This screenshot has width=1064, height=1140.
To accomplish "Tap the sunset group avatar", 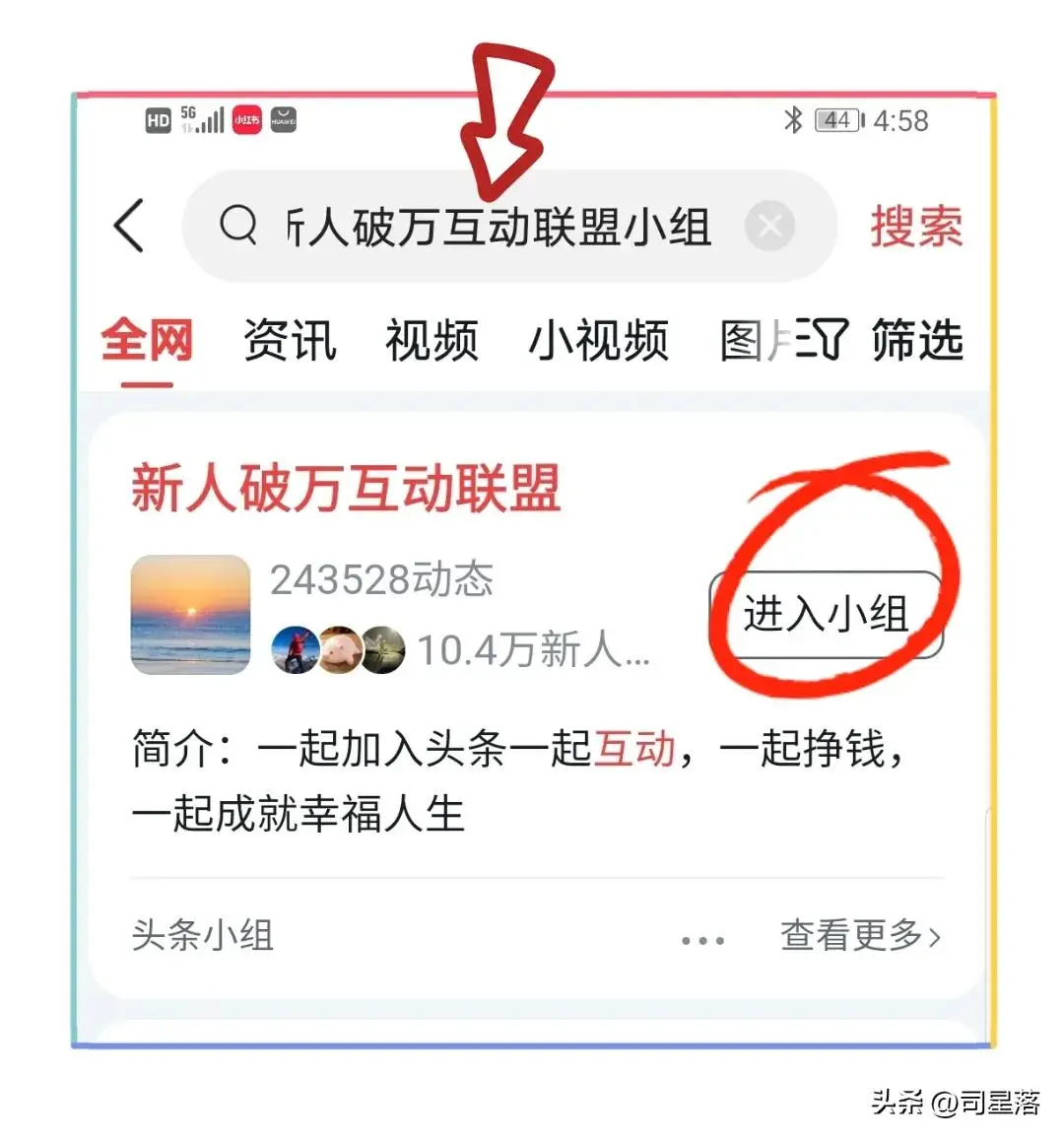I will pyautogui.click(x=190, y=615).
